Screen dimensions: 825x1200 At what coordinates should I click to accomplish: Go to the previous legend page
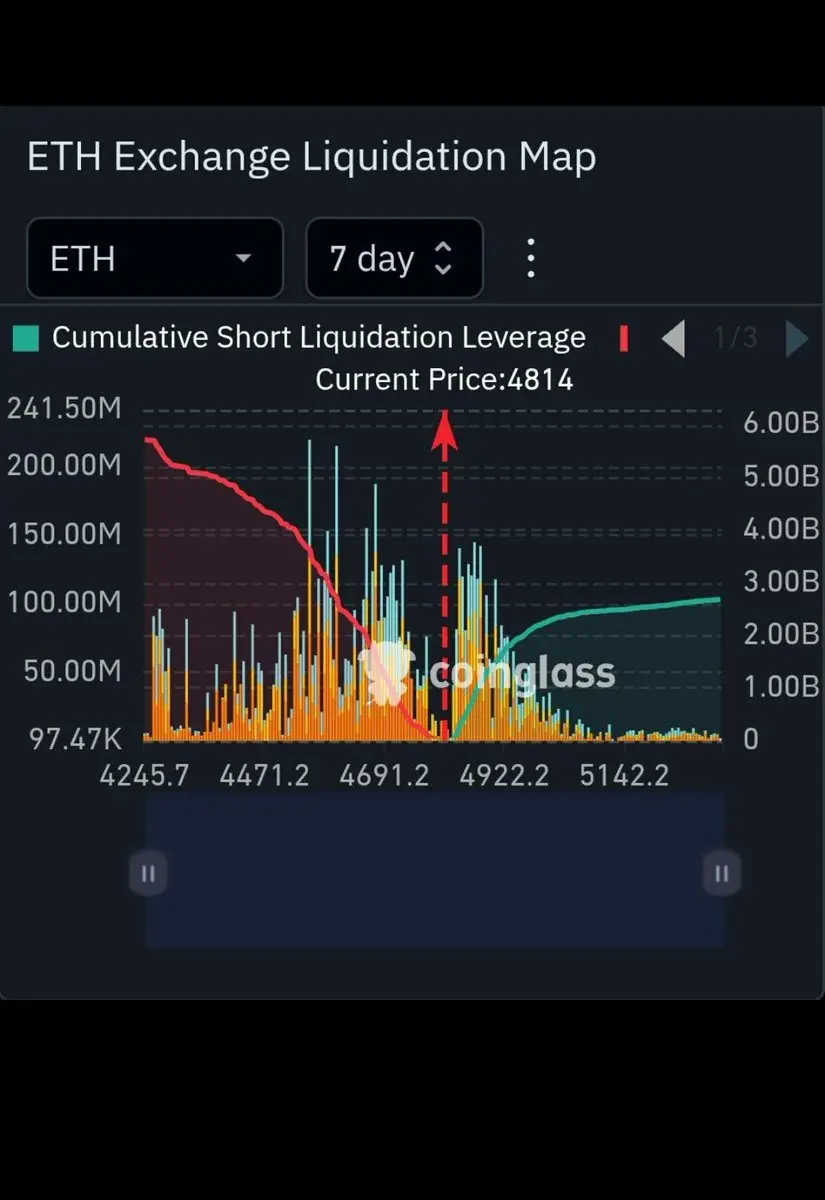(674, 339)
